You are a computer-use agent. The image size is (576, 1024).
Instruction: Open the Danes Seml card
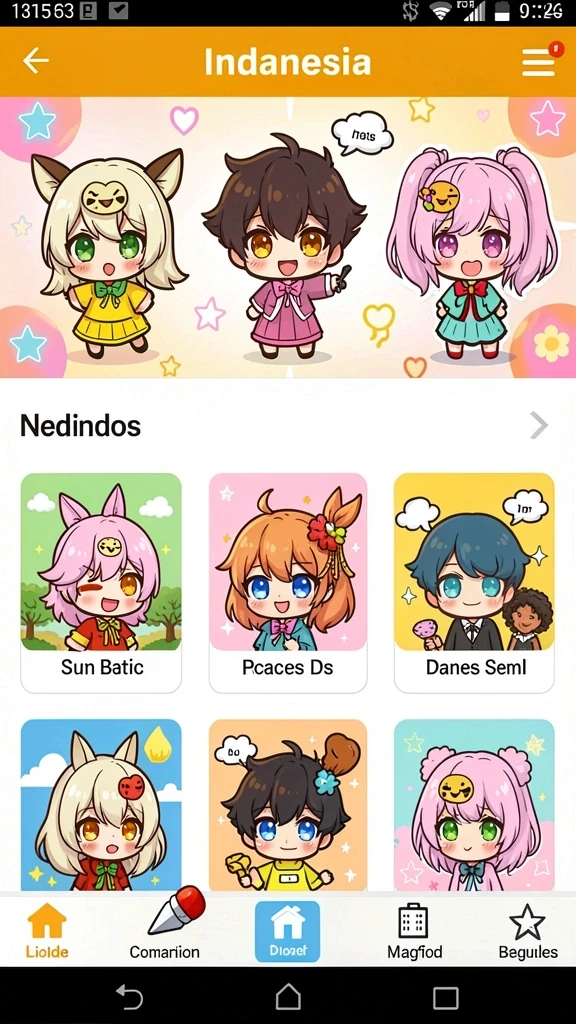pyautogui.click(x=475, y=583)
